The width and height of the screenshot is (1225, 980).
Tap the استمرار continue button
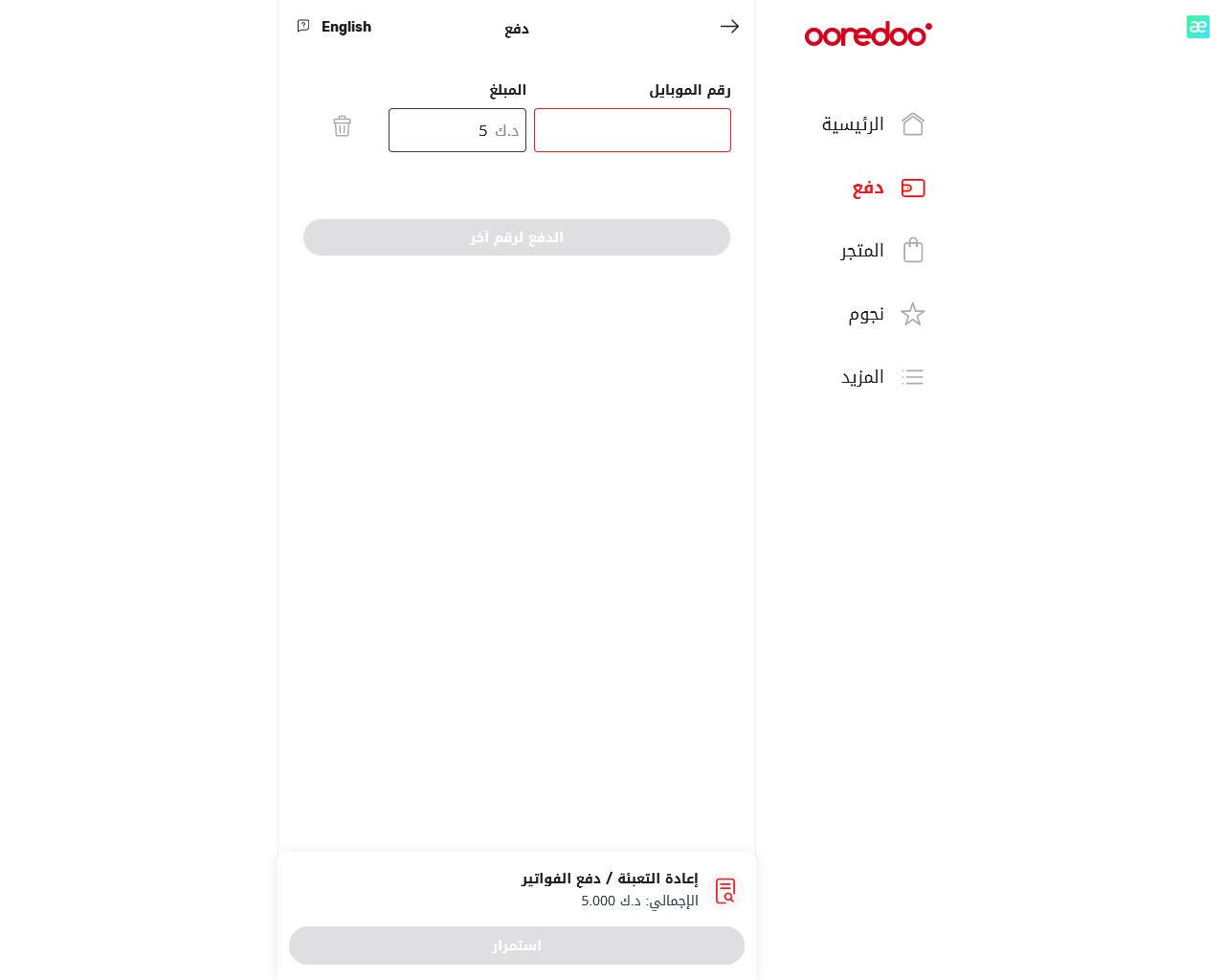coord(516,946)
